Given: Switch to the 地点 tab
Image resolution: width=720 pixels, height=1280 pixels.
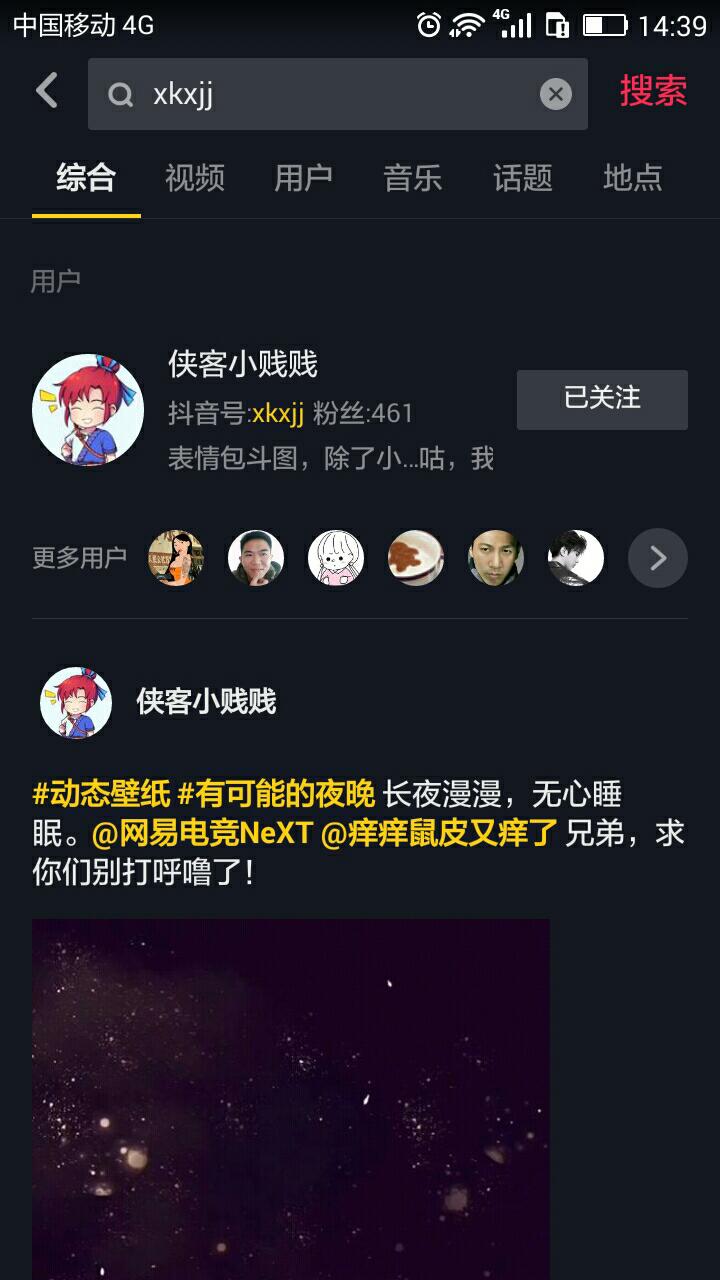Looking at the screenshot, I should [x=632, y=178].
